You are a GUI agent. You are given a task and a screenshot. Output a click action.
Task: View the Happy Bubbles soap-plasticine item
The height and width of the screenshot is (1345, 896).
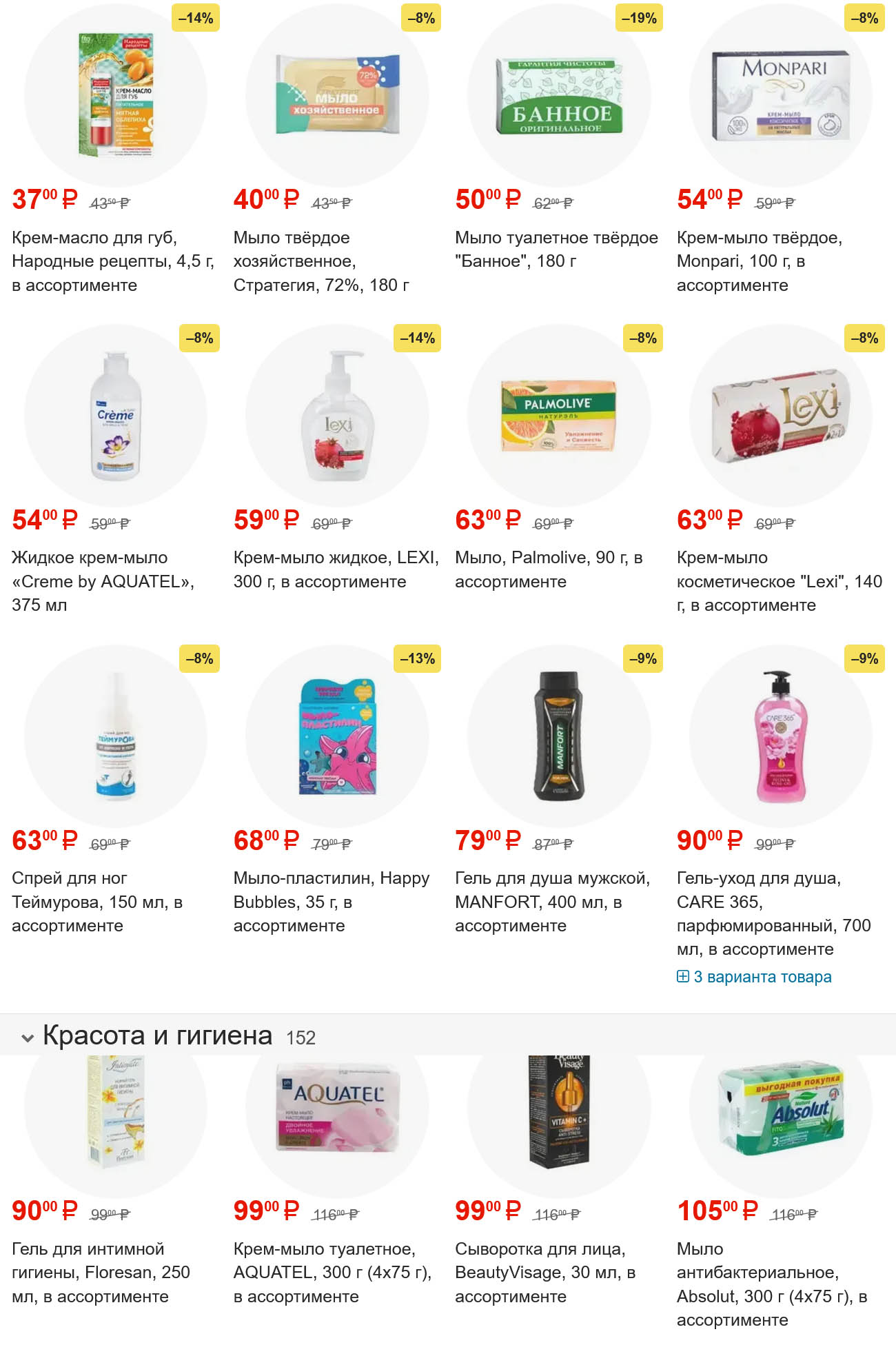coord(331,901)
